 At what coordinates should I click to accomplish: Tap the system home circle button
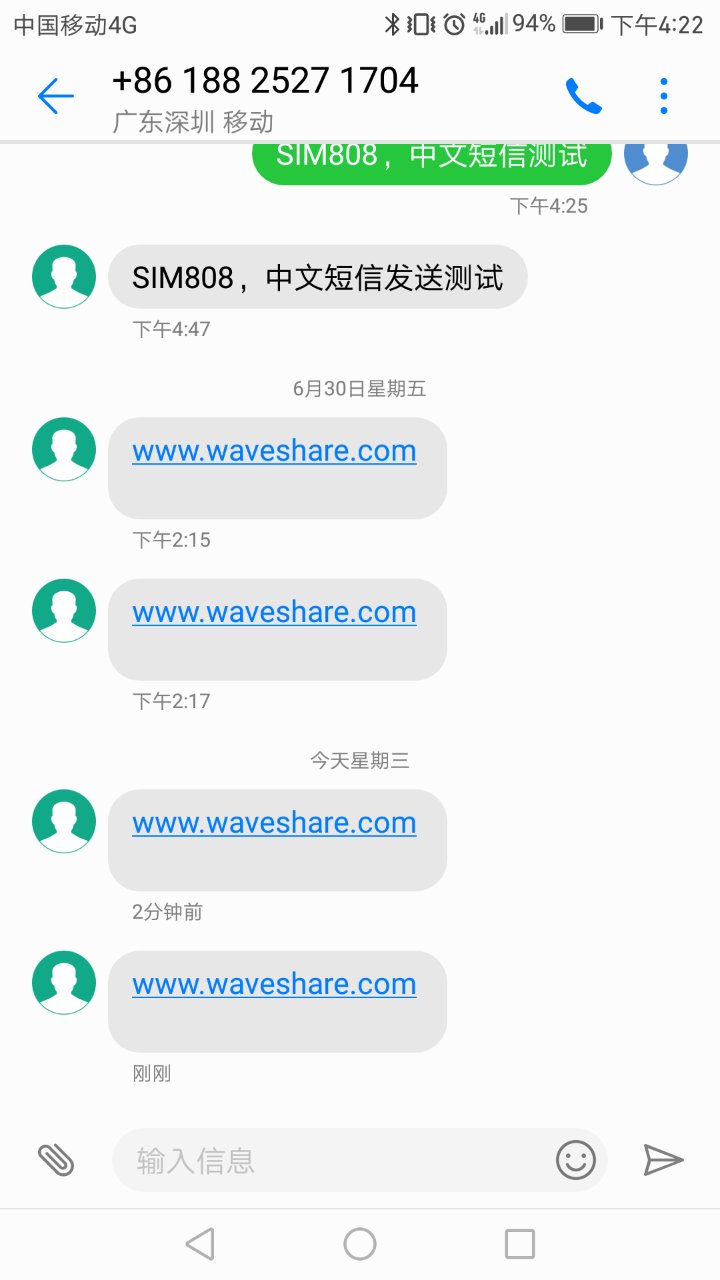360,1244
